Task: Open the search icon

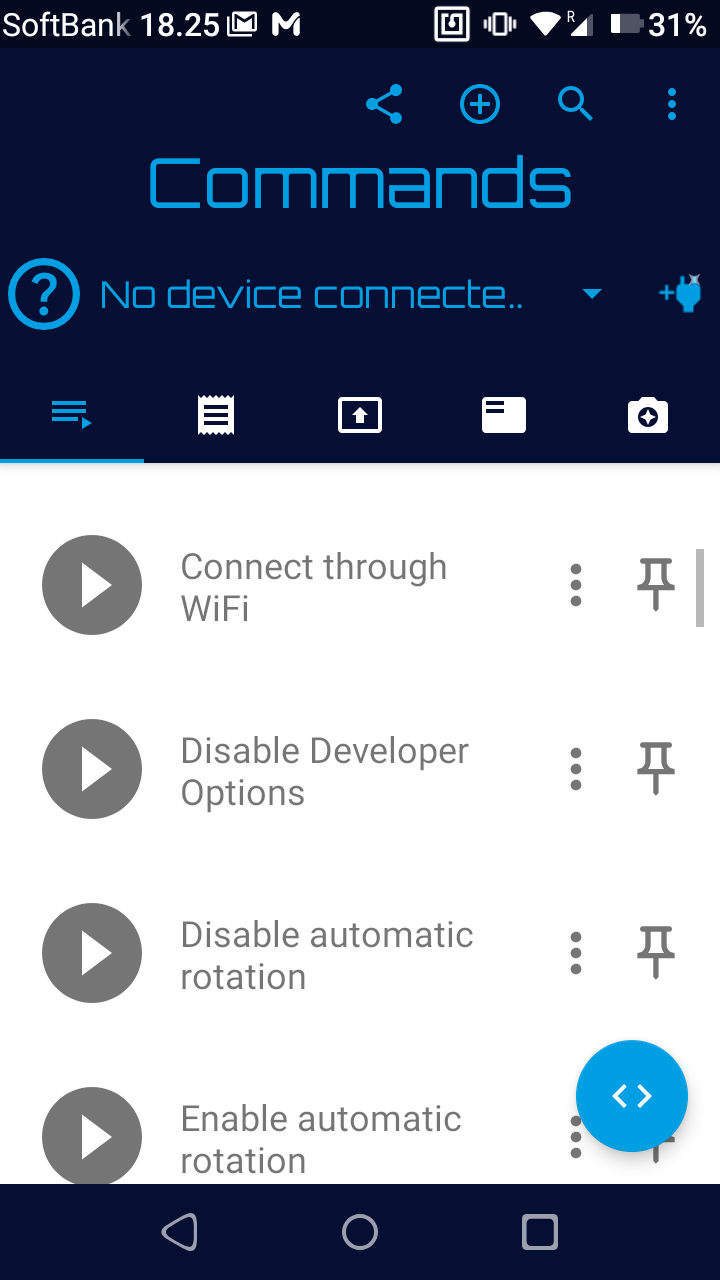Action: click(x=575, y=104)
